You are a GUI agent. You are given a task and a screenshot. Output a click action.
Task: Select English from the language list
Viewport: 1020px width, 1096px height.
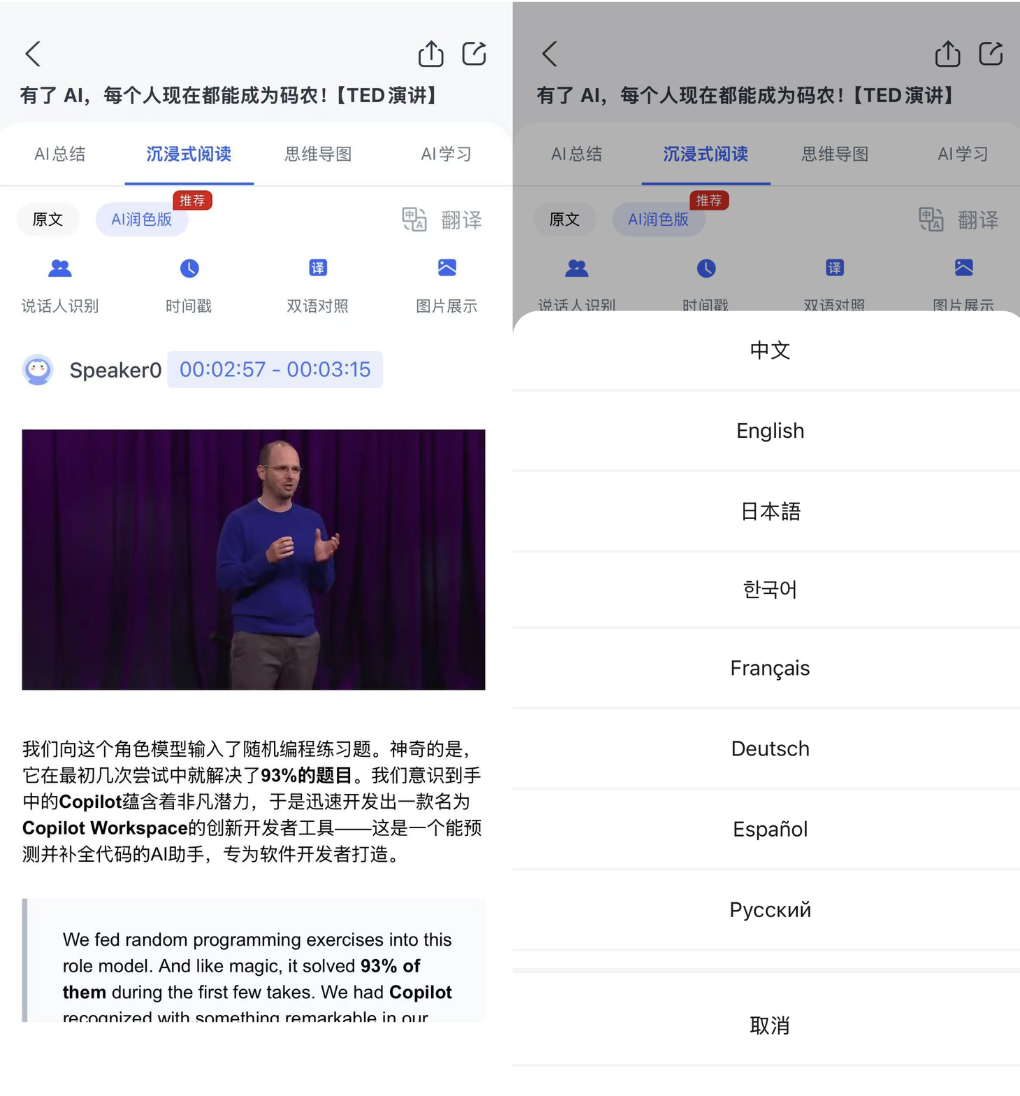click(769, 430)
